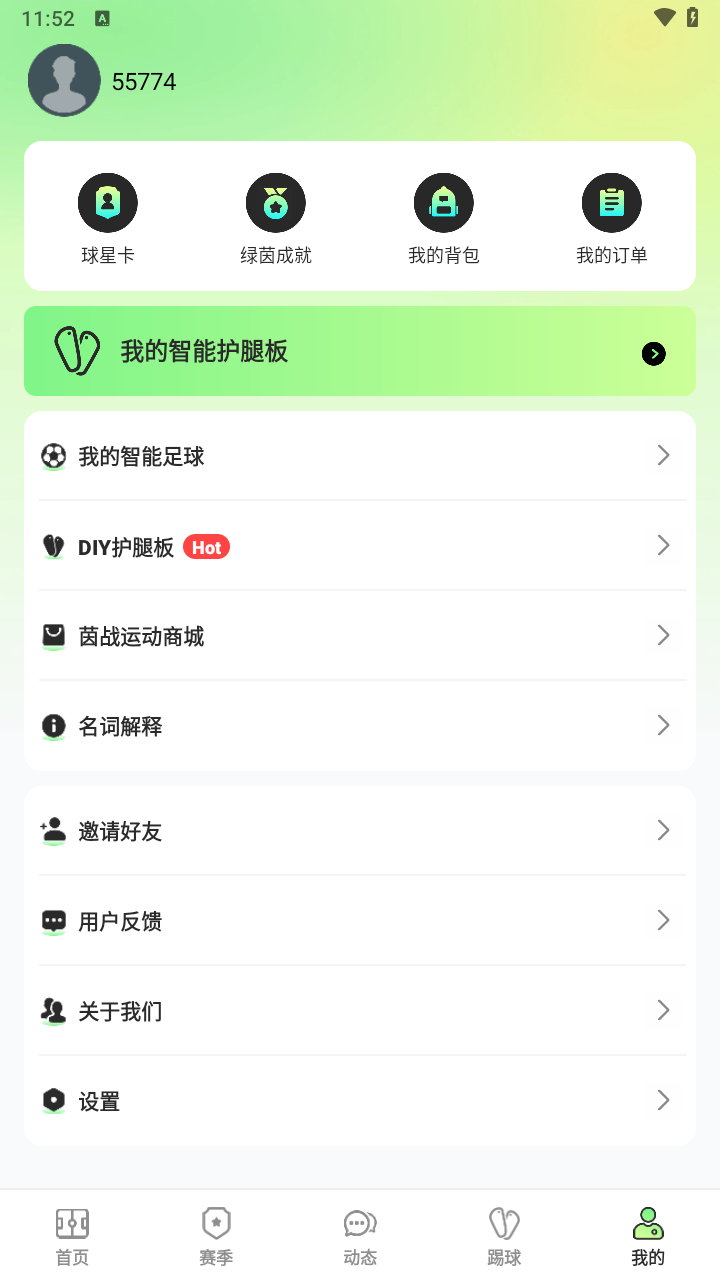This screenshot has height=1280, width=720.
Task: Check 我的订单 orders icon
Action: coord(612,202)
